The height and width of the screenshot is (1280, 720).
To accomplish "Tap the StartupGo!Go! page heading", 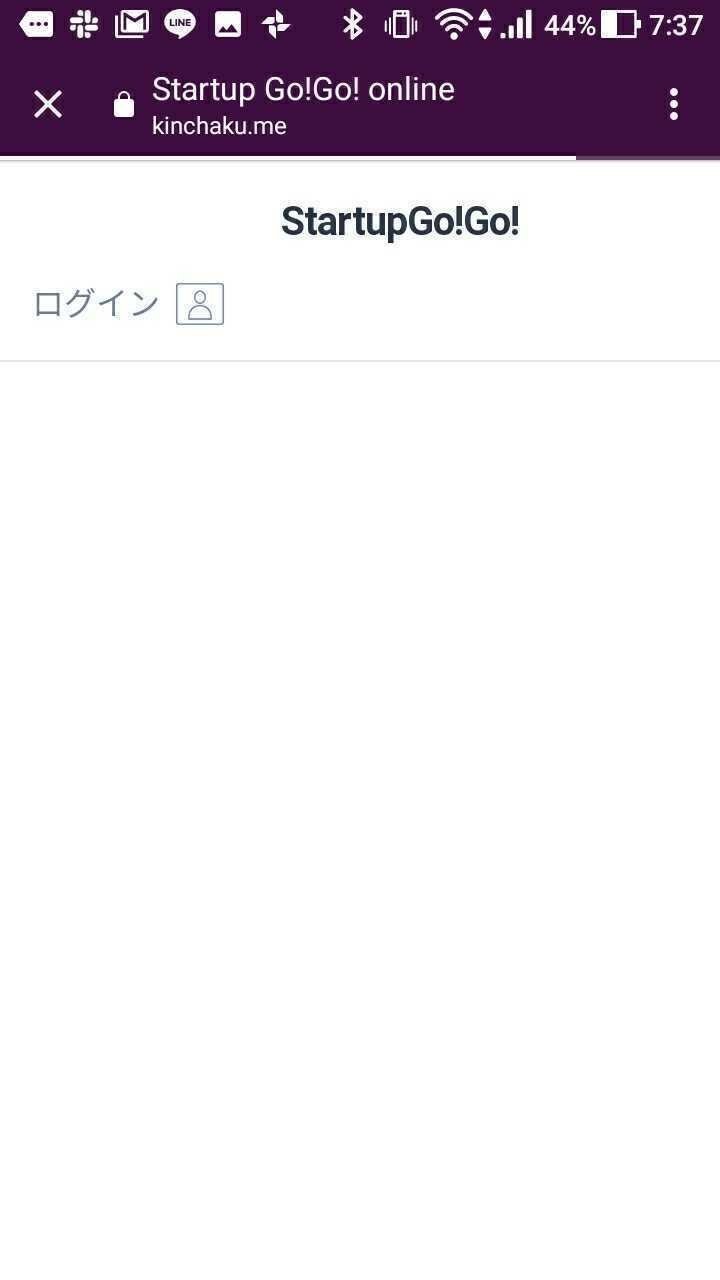I will [399, 220].
